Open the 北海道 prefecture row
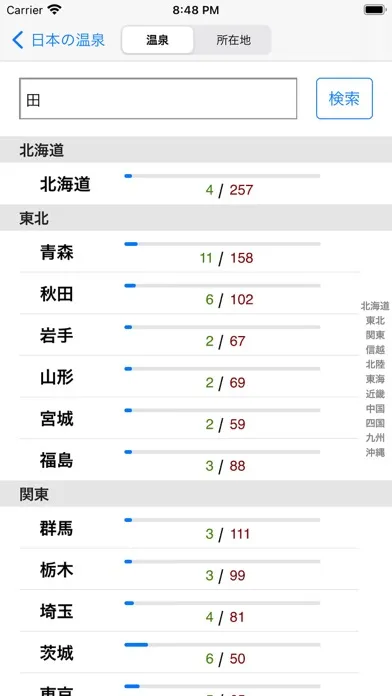The width and height of the screenshot is (392, 696). tap(196, 184)
